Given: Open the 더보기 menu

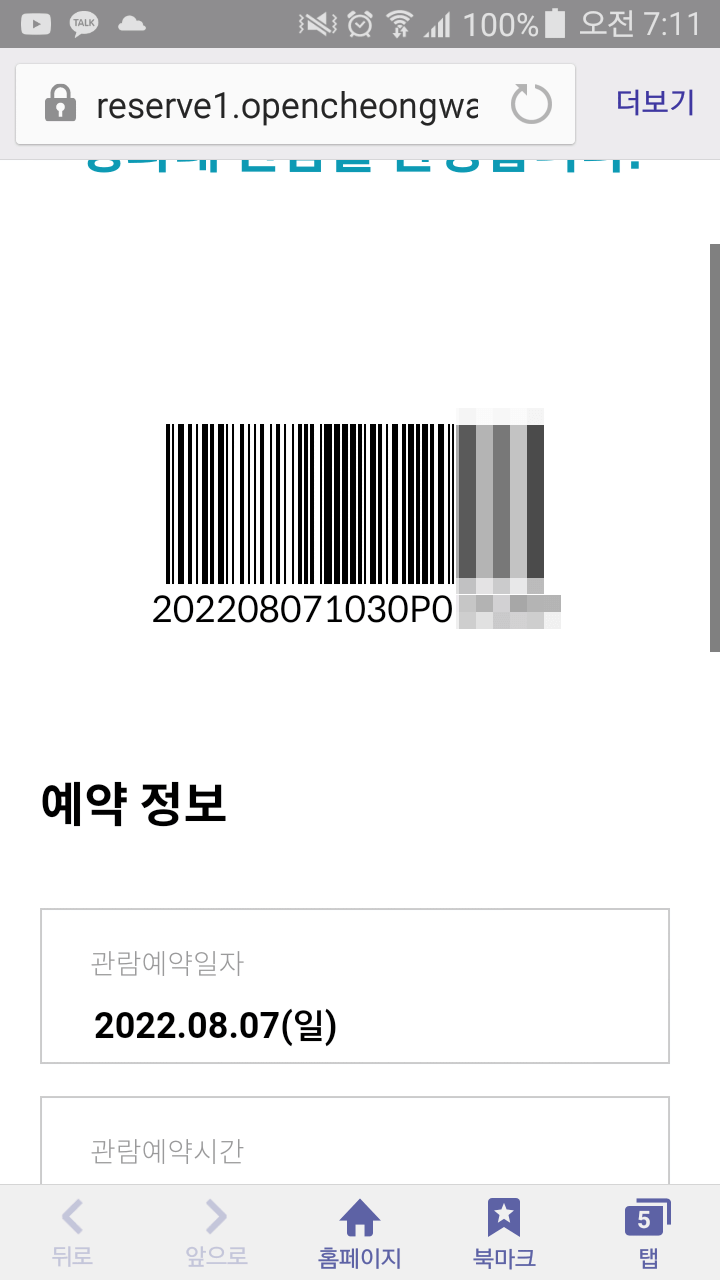Looking at the screenshot, I should (x=653, y=103).
